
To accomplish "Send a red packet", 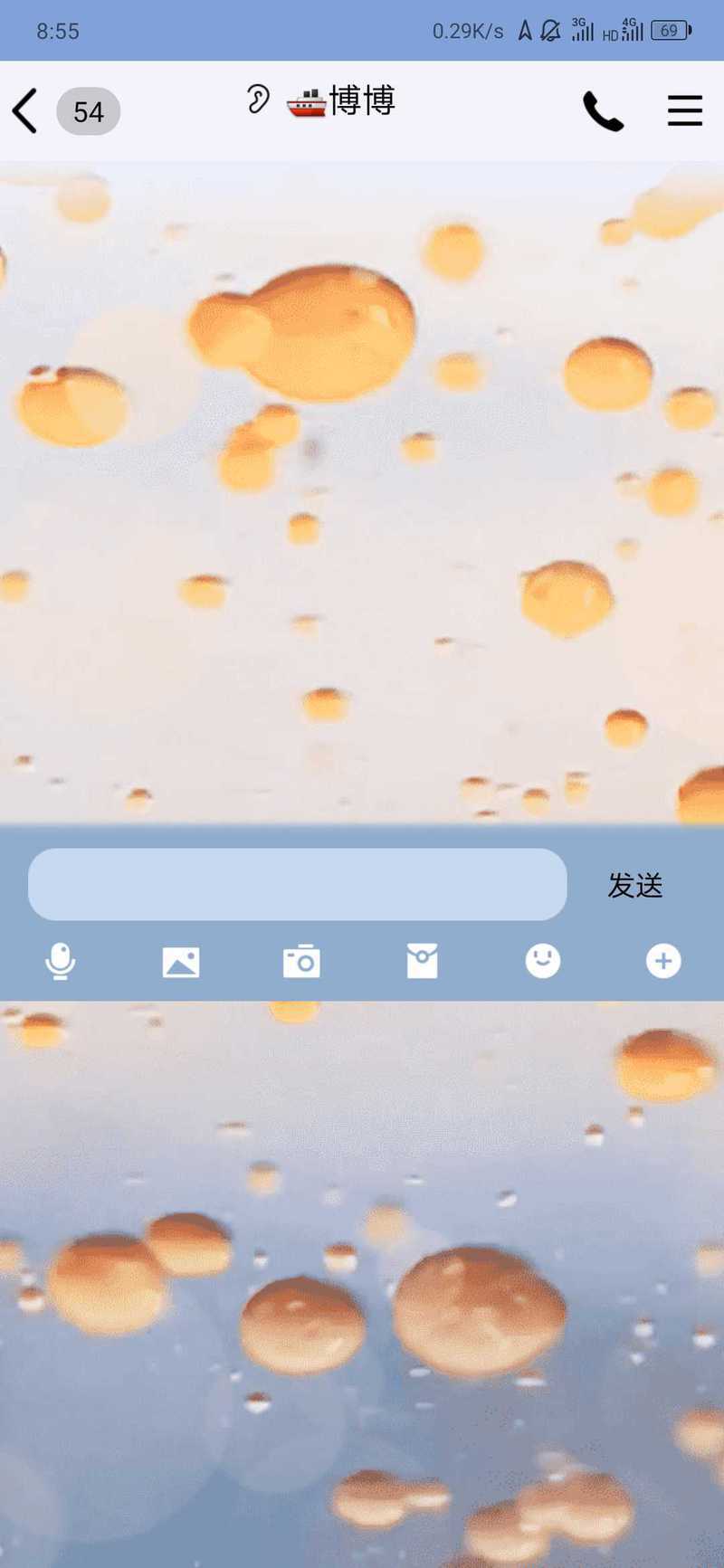I will 422,961.
